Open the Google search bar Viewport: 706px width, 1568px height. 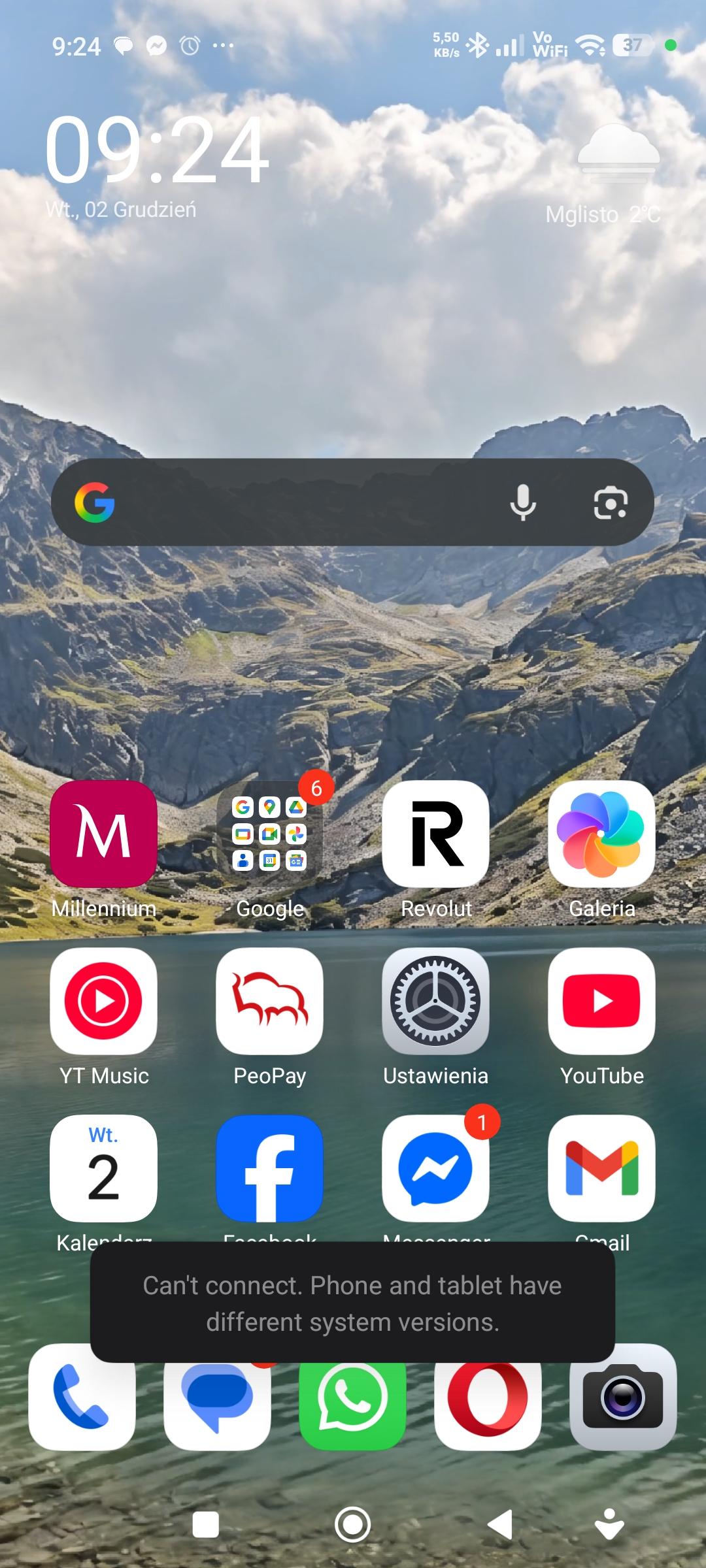pyautogui.click(x=307, y=502)
